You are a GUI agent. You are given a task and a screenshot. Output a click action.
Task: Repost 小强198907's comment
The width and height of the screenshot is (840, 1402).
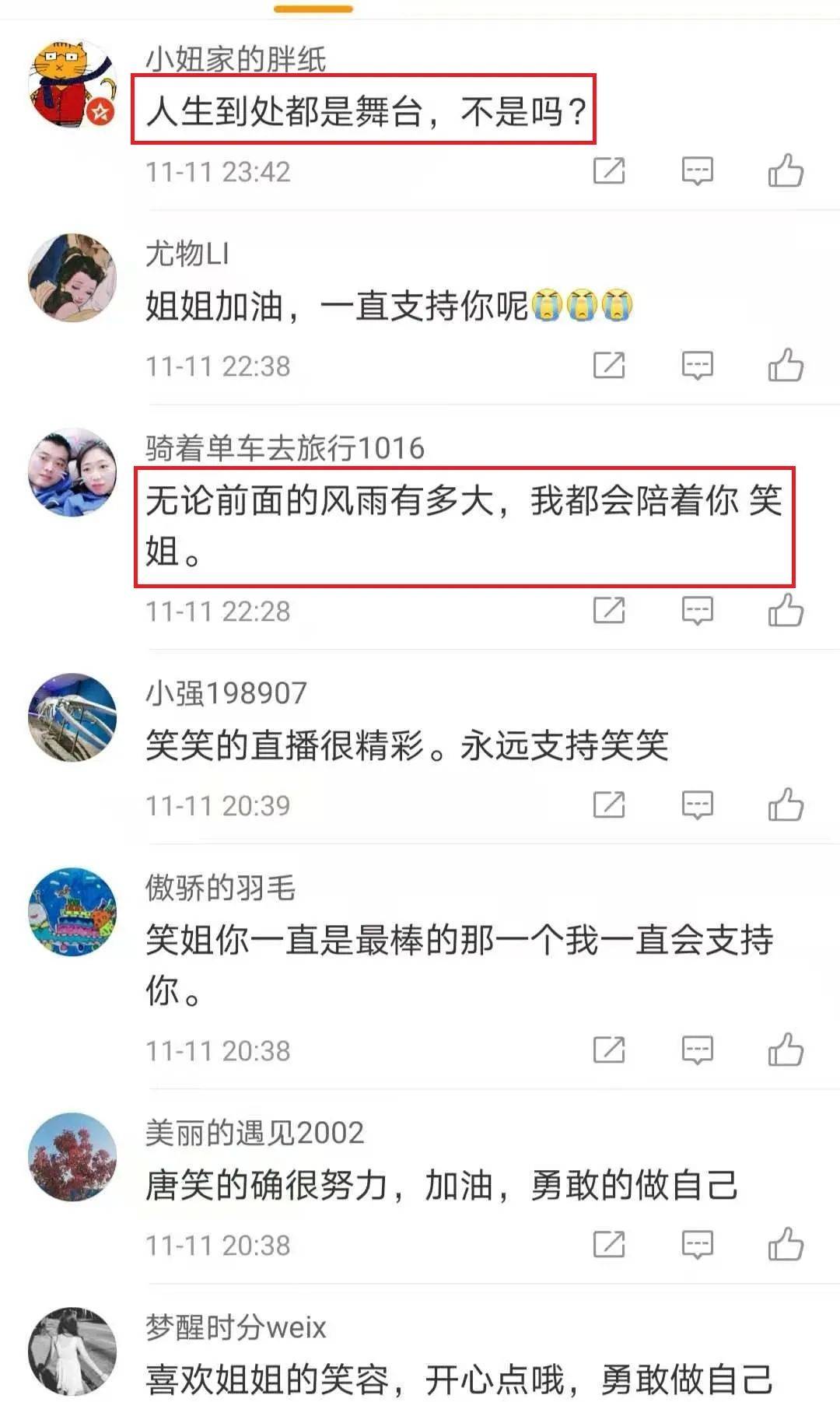tap(609, 805)
